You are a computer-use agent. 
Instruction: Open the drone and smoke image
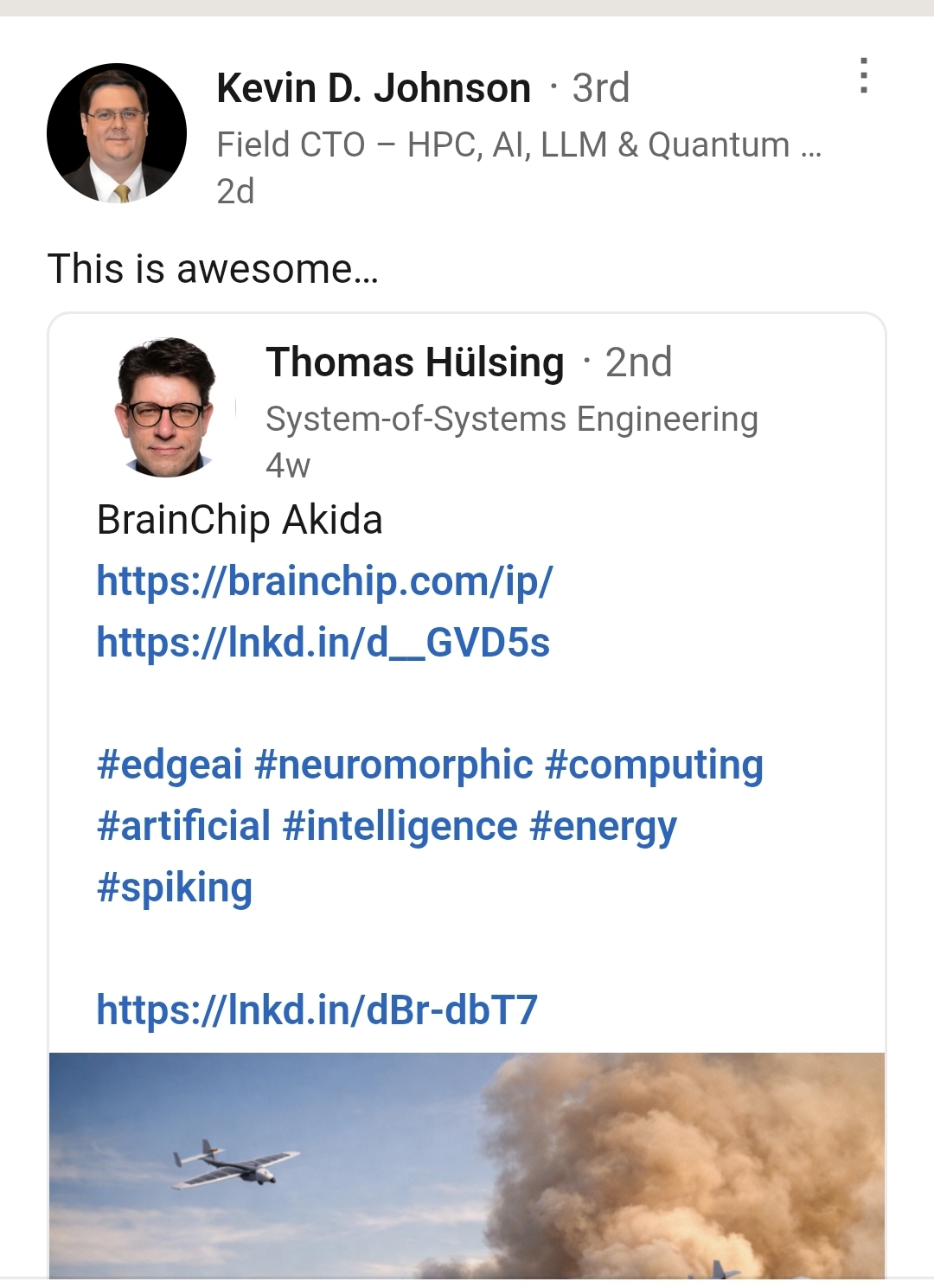467,1164
